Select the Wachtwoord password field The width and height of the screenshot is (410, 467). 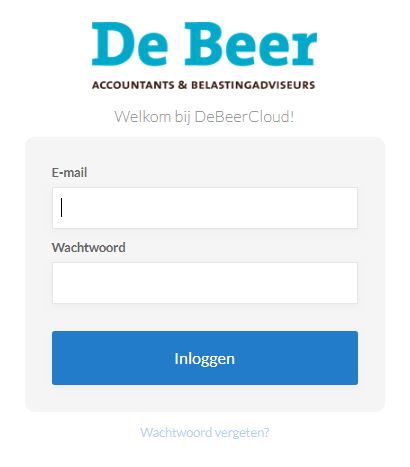(x=205, y=283)
